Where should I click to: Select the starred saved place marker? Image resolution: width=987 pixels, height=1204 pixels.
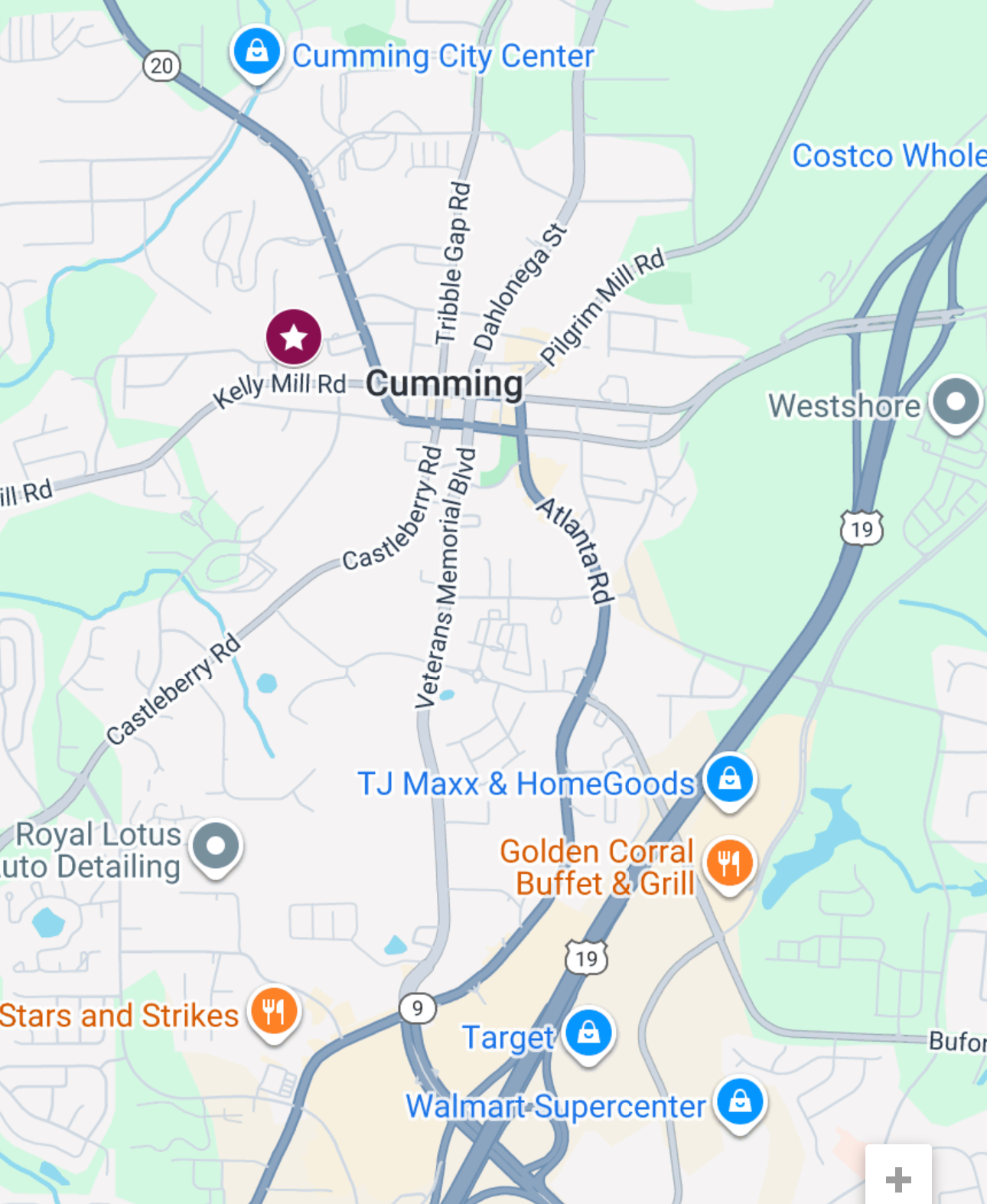[294, 337]
